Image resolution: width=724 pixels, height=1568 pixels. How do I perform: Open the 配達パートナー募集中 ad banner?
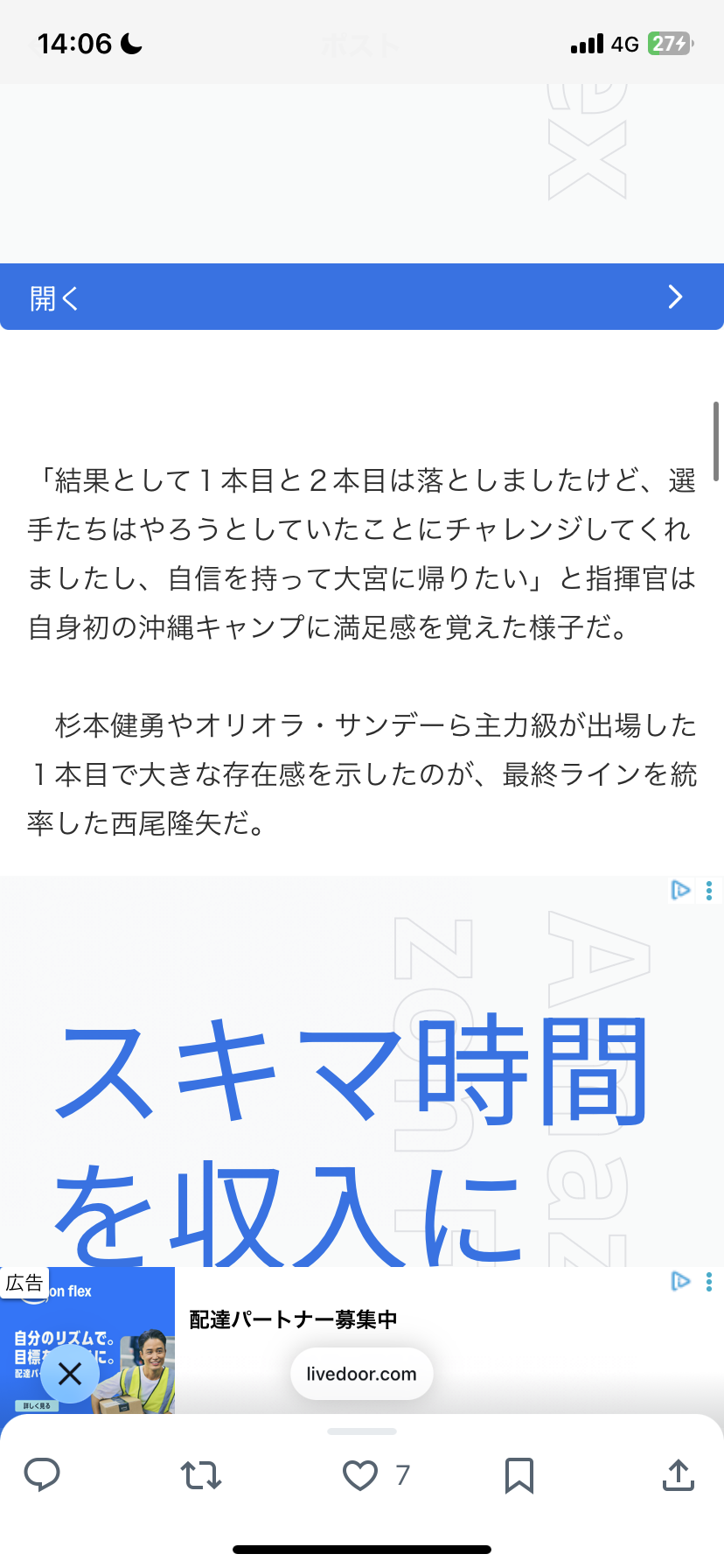(294, 1319)
